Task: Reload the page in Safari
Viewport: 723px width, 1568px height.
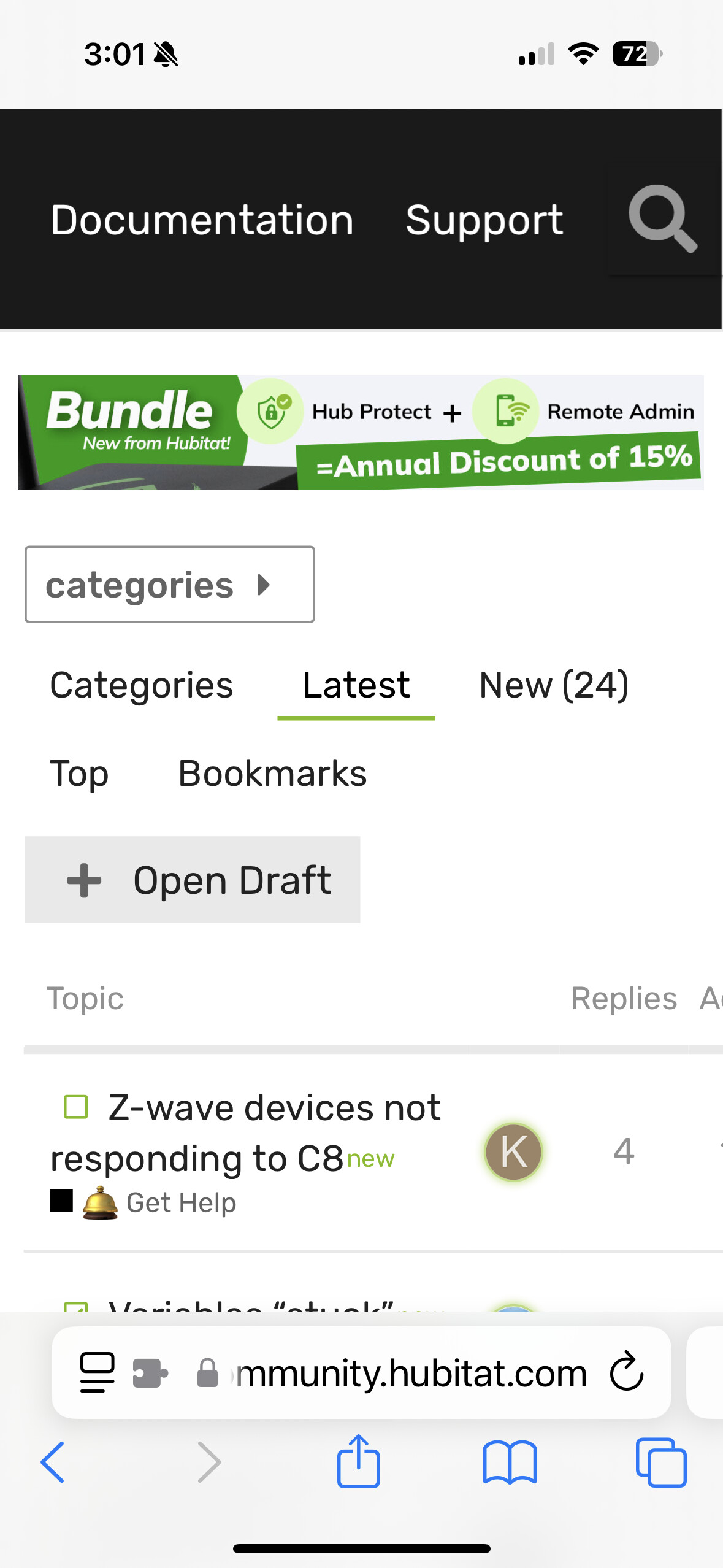Action: [x=626, y=1372]
